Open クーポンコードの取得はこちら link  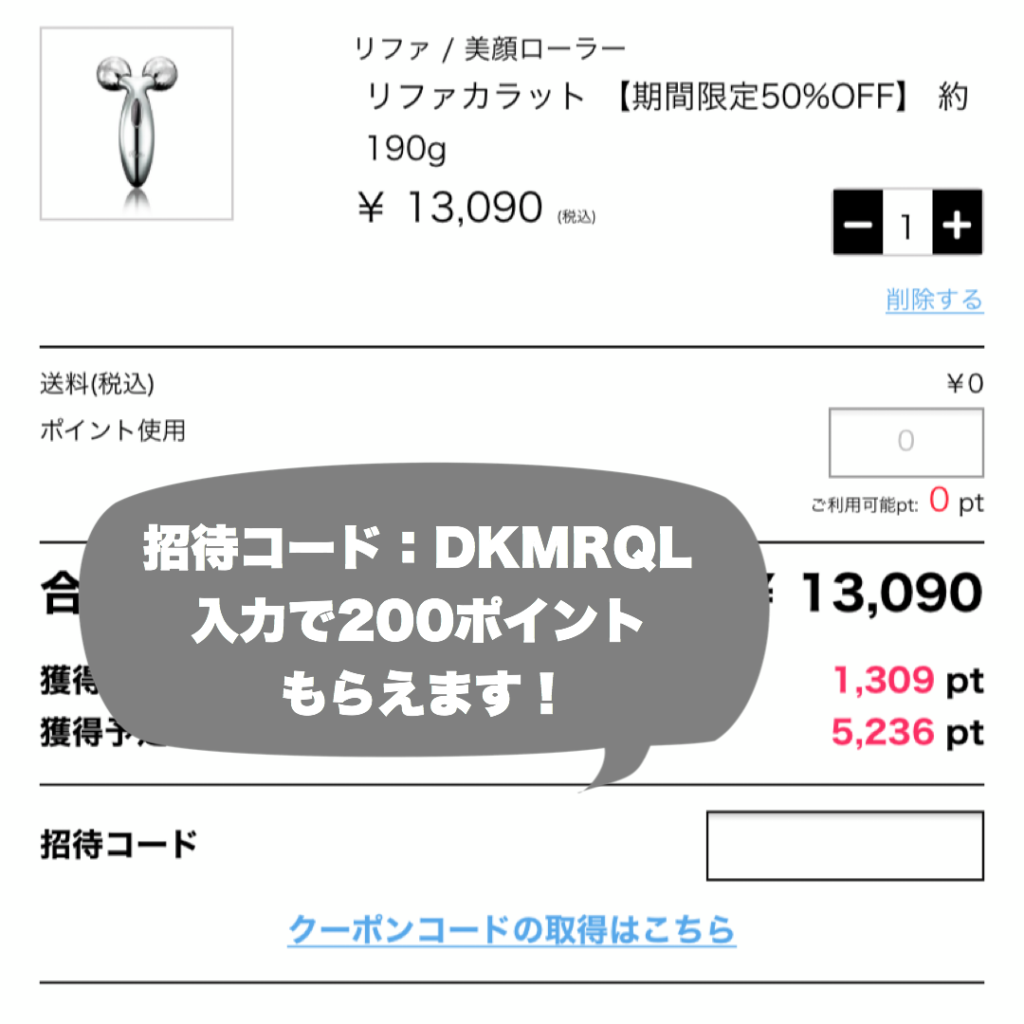512,929
